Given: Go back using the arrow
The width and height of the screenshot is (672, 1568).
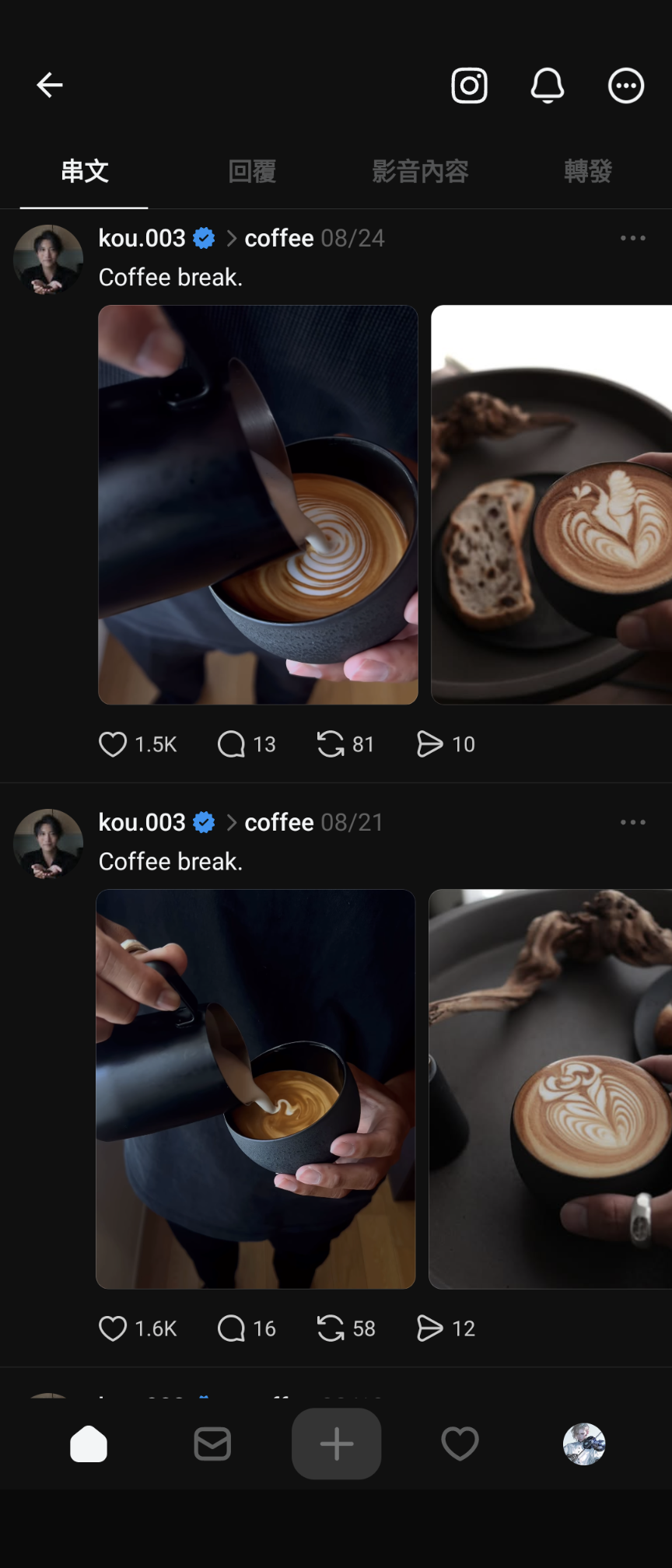Looking at the screenshot, I should pos(50,85).
